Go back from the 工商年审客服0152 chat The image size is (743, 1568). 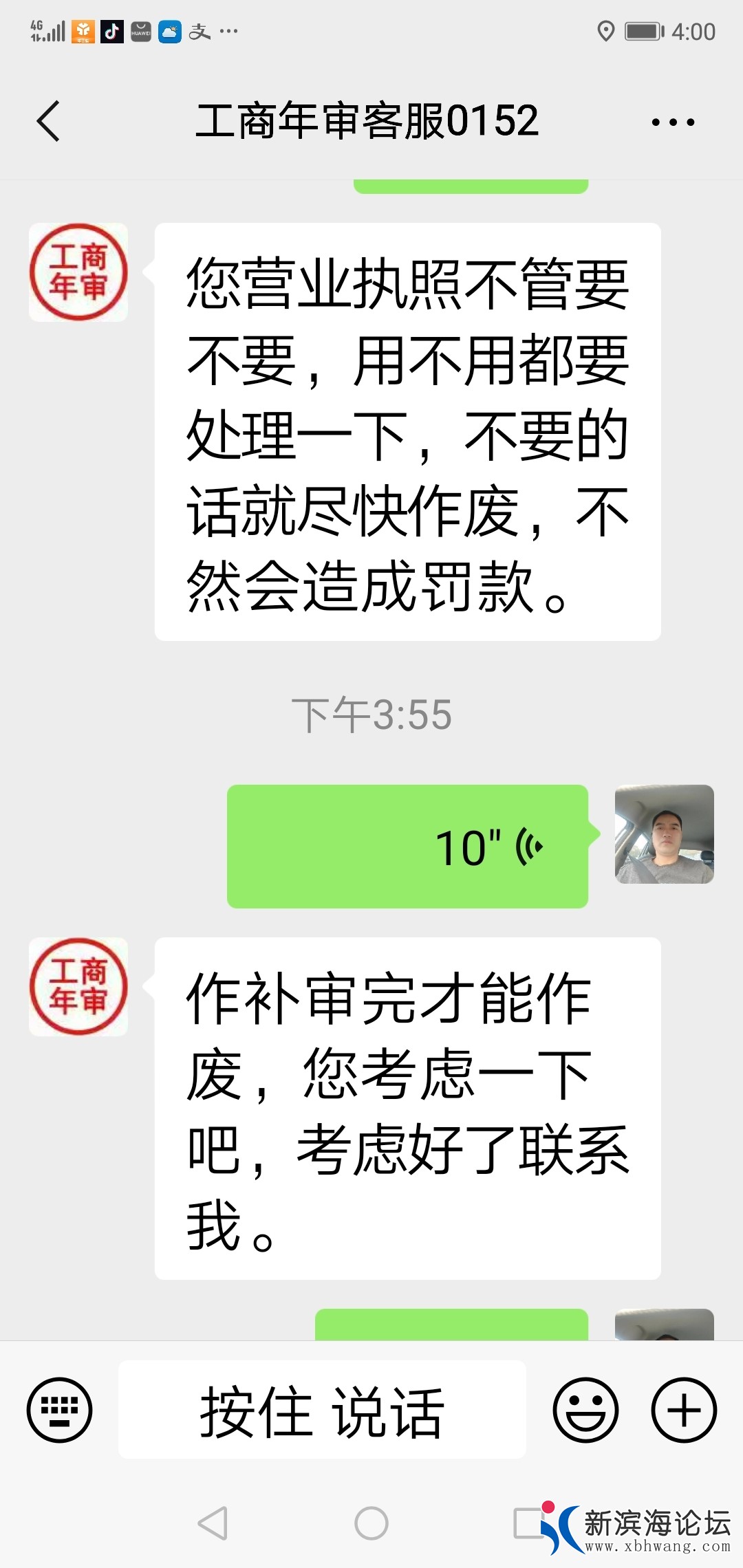coord(48,122)
